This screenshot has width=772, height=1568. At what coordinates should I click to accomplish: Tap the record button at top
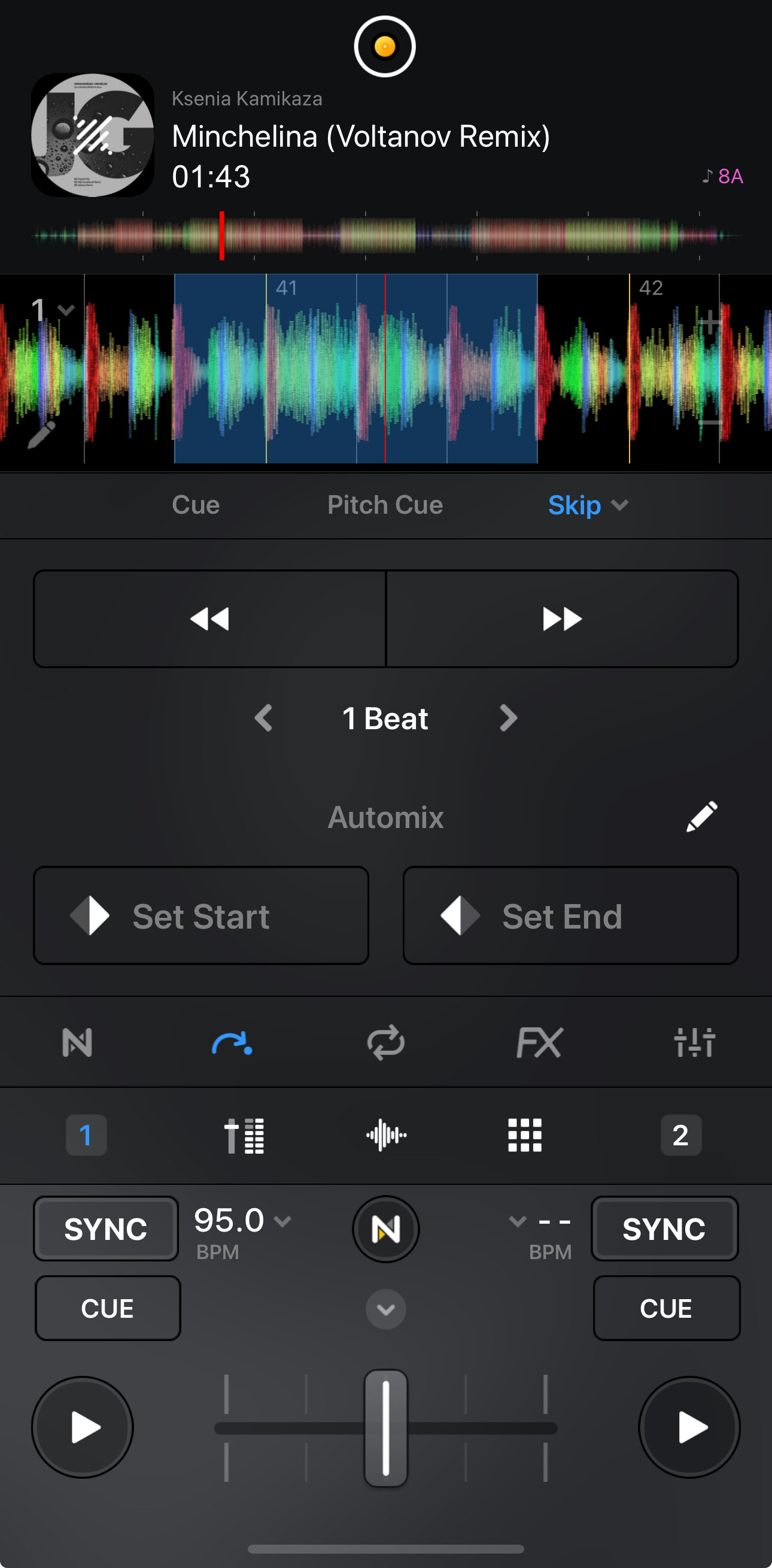pyautogui.click(x=384, y=46)
